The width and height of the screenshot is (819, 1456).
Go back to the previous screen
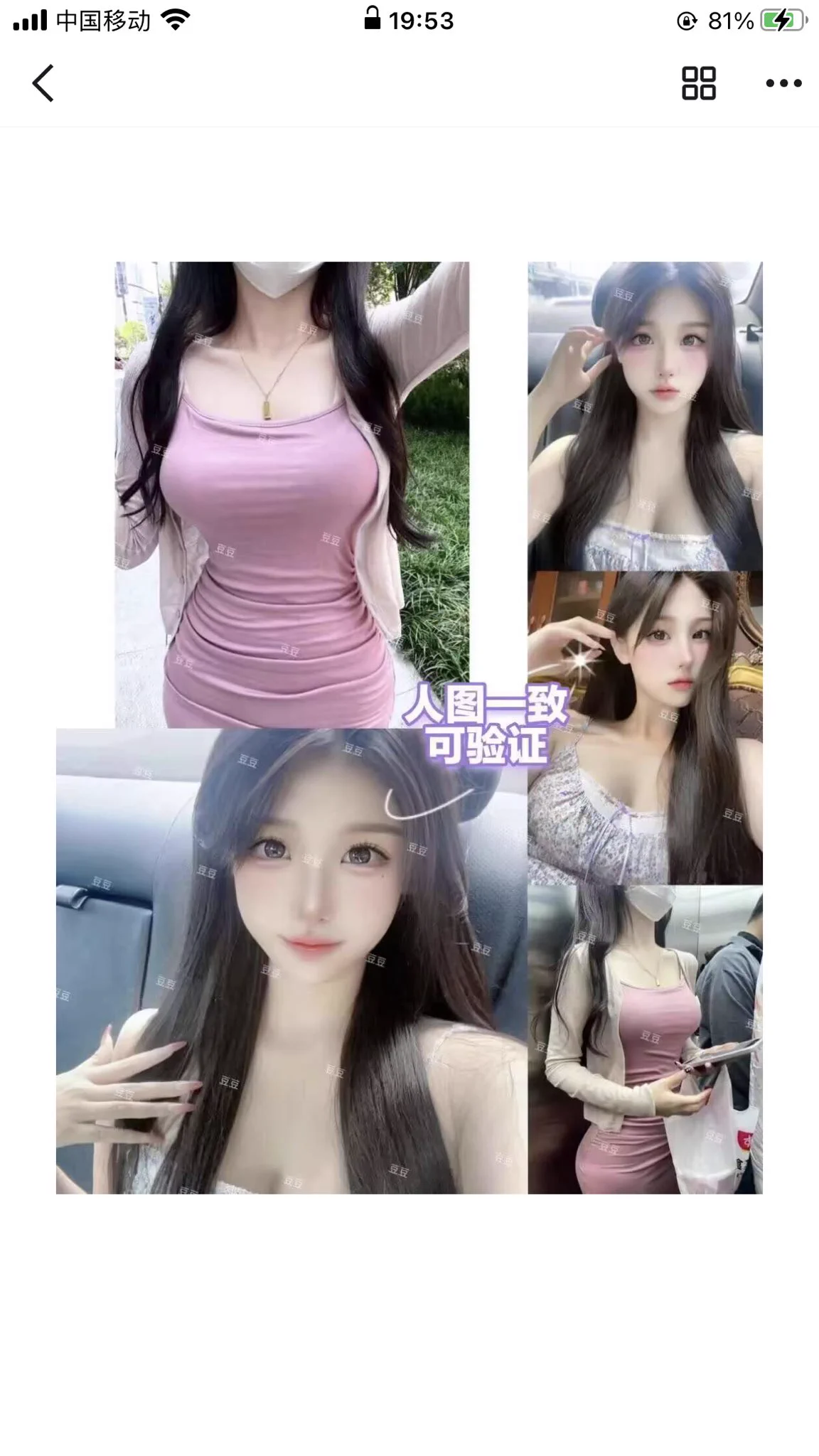pos(43,83)
